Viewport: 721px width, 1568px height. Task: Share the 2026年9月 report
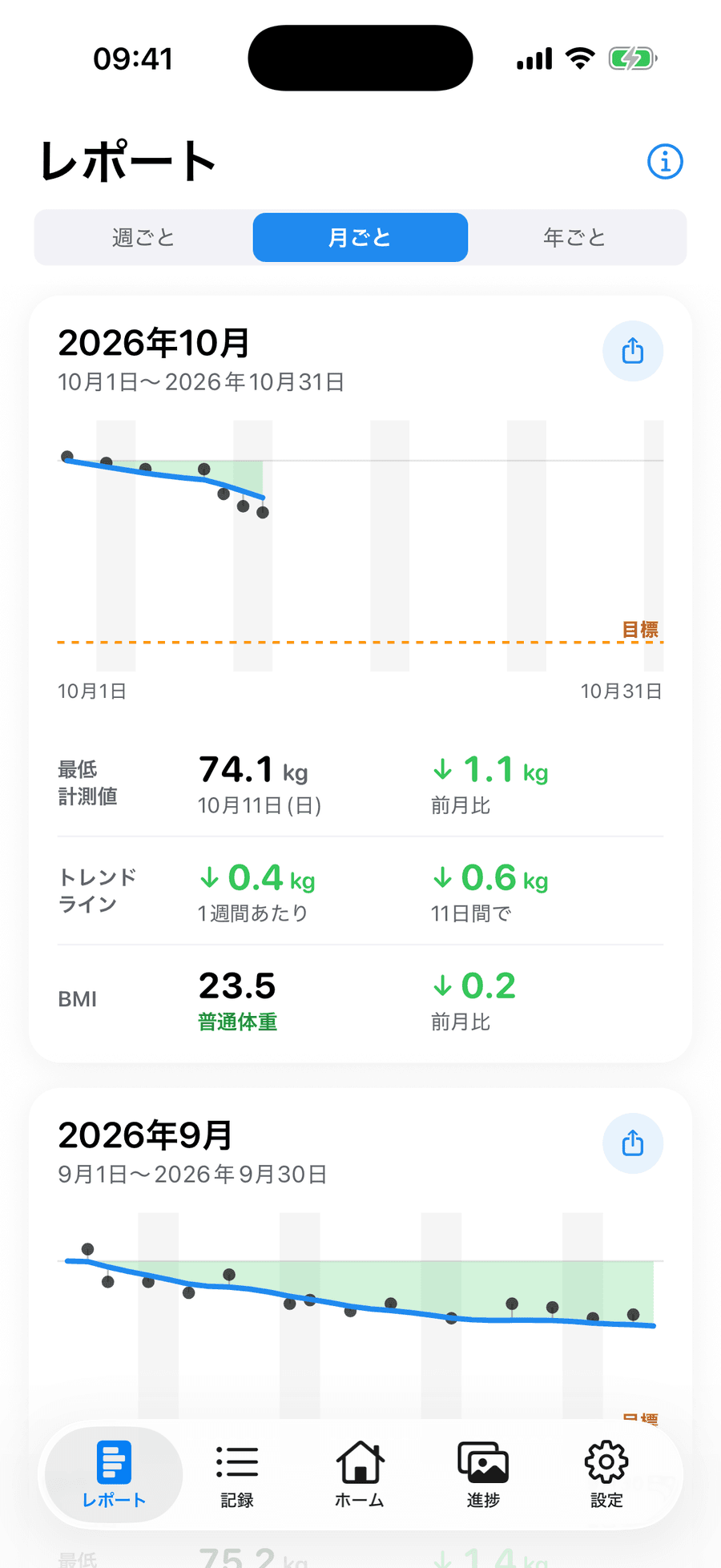[x=633, y=1143]
